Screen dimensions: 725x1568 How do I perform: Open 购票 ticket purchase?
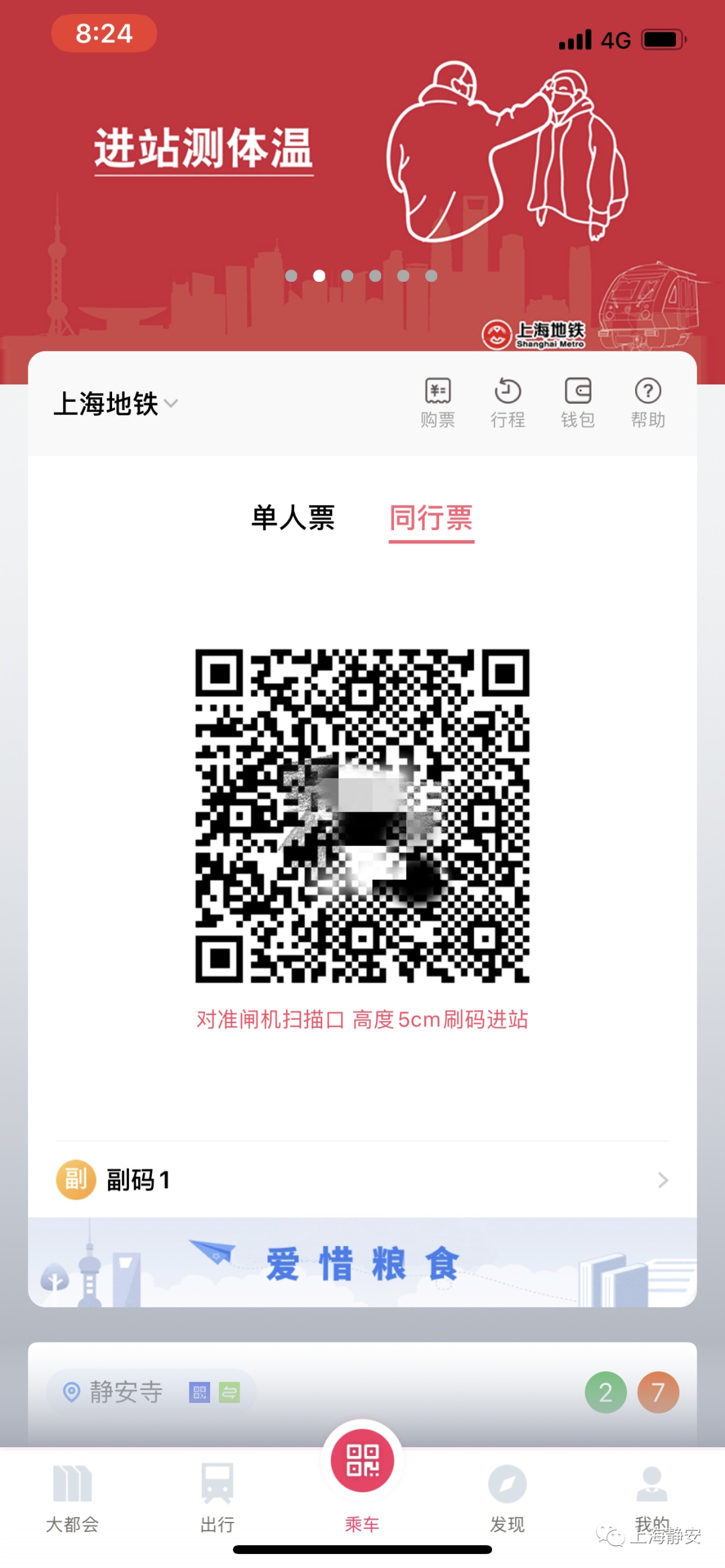click(x=438, y=402)
